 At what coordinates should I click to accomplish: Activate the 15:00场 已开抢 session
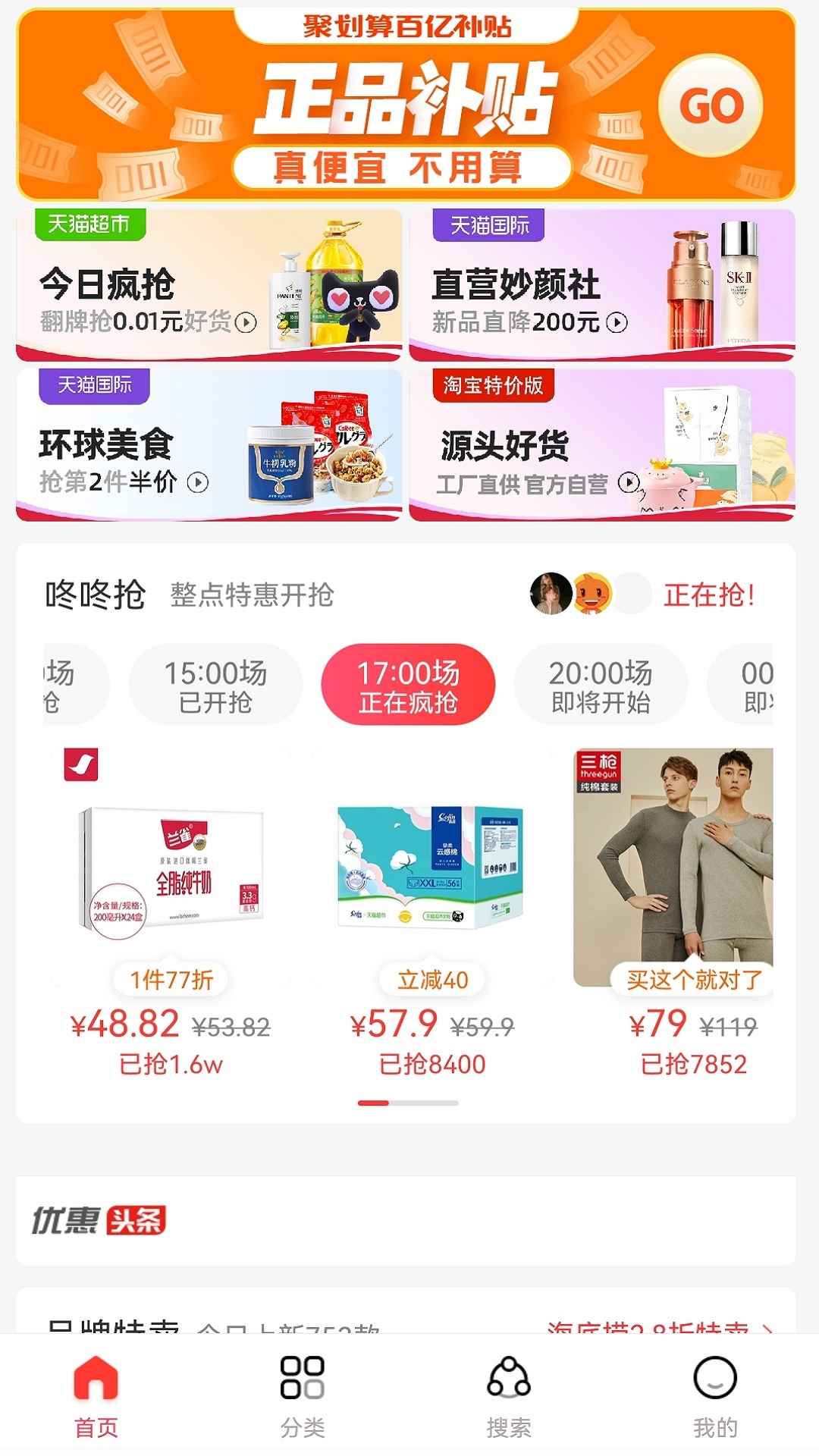(x=215, y=684)
